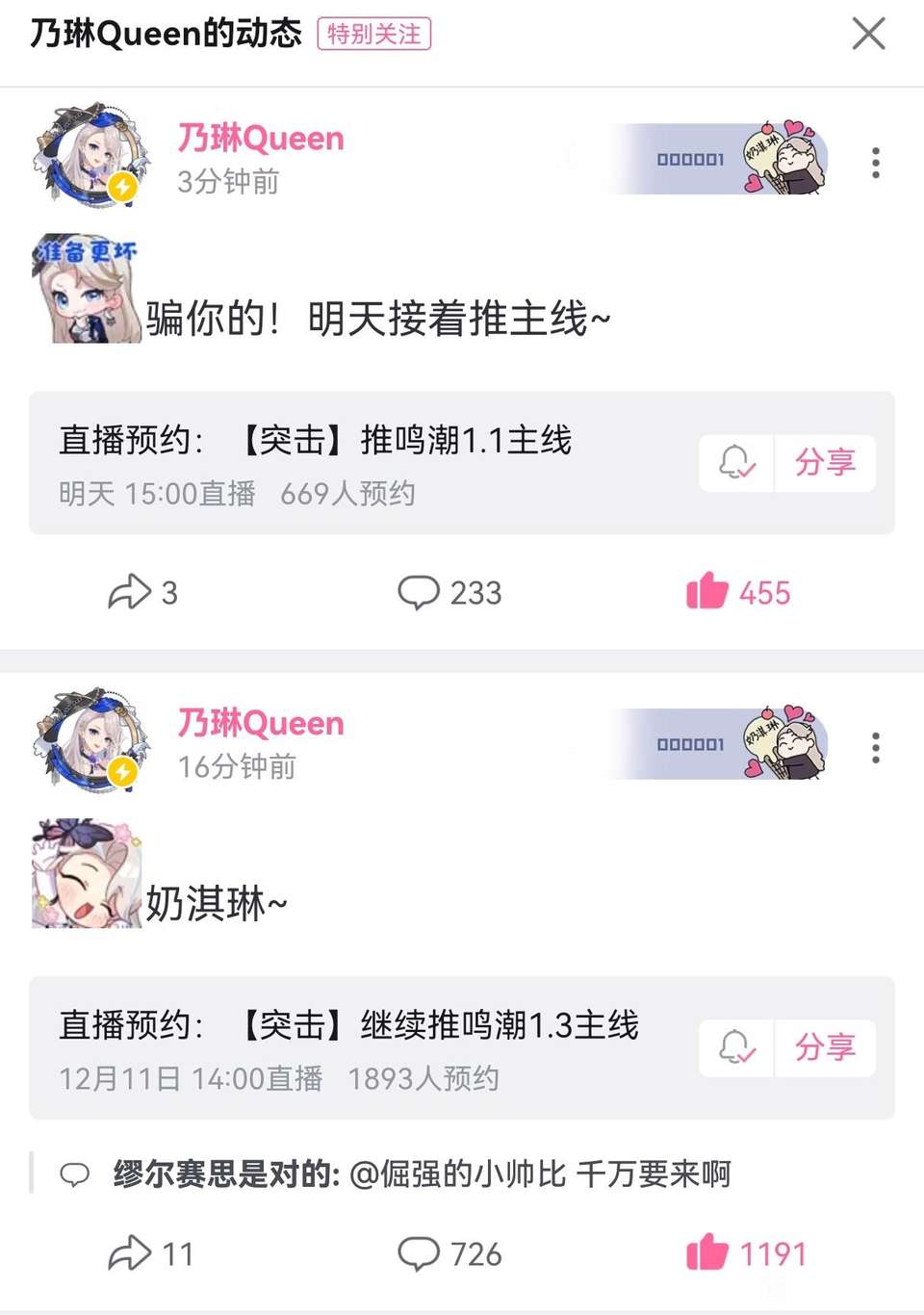Forward the post with 3 shares
Image resolution: width=924 pixels, height=1315 pixels.
(x=141, y=592)
